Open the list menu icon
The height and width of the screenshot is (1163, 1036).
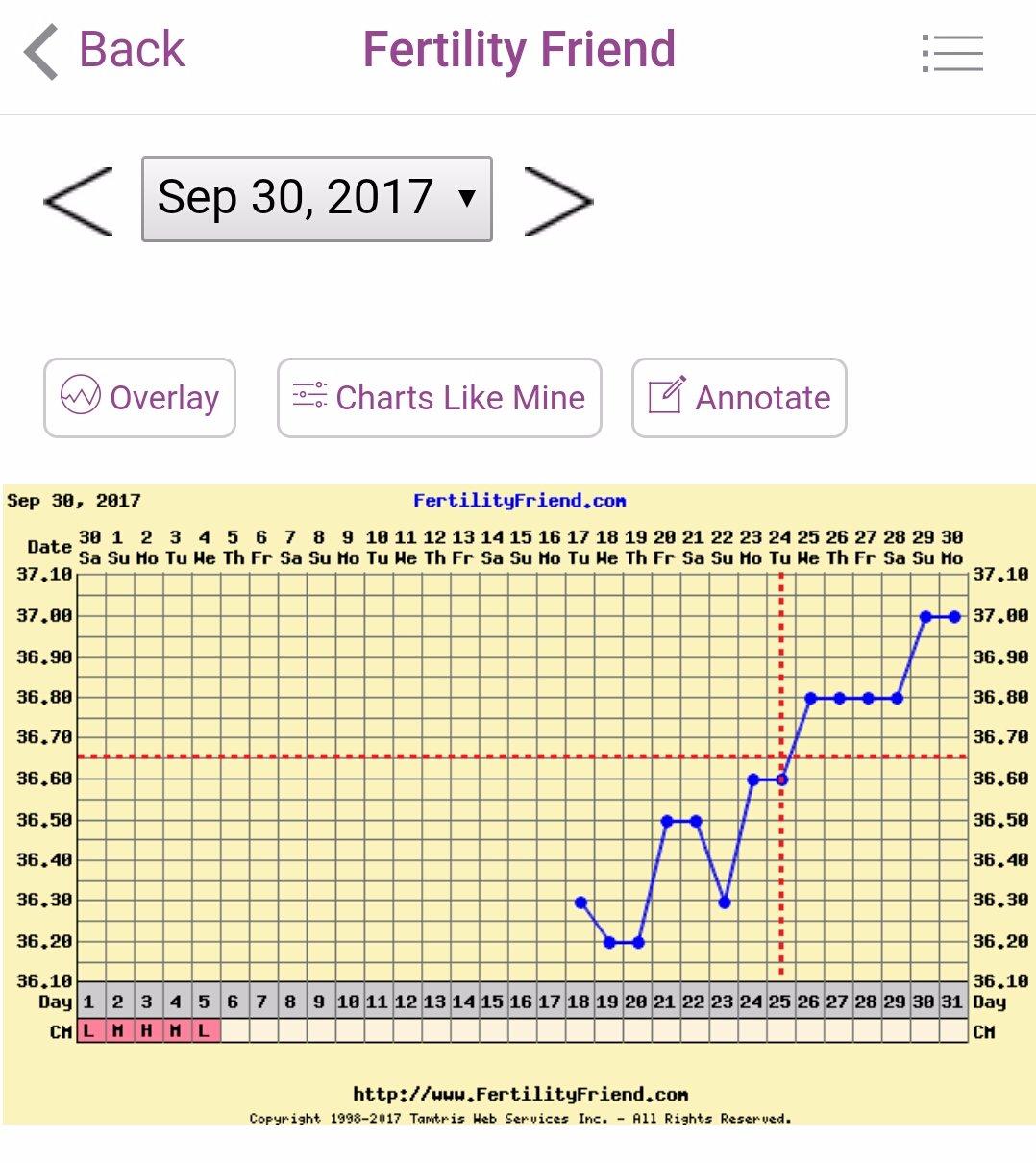point(952,53)
